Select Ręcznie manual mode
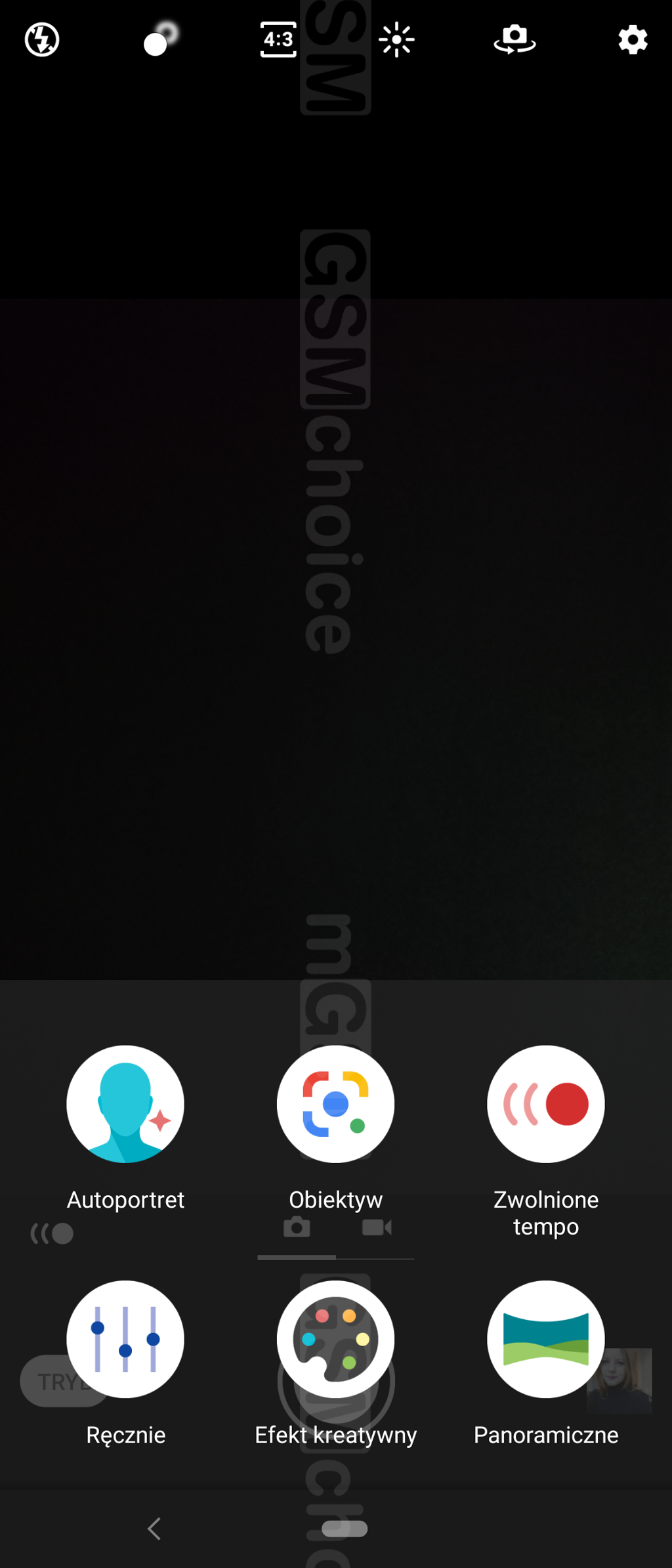 tap(125, 1339)
